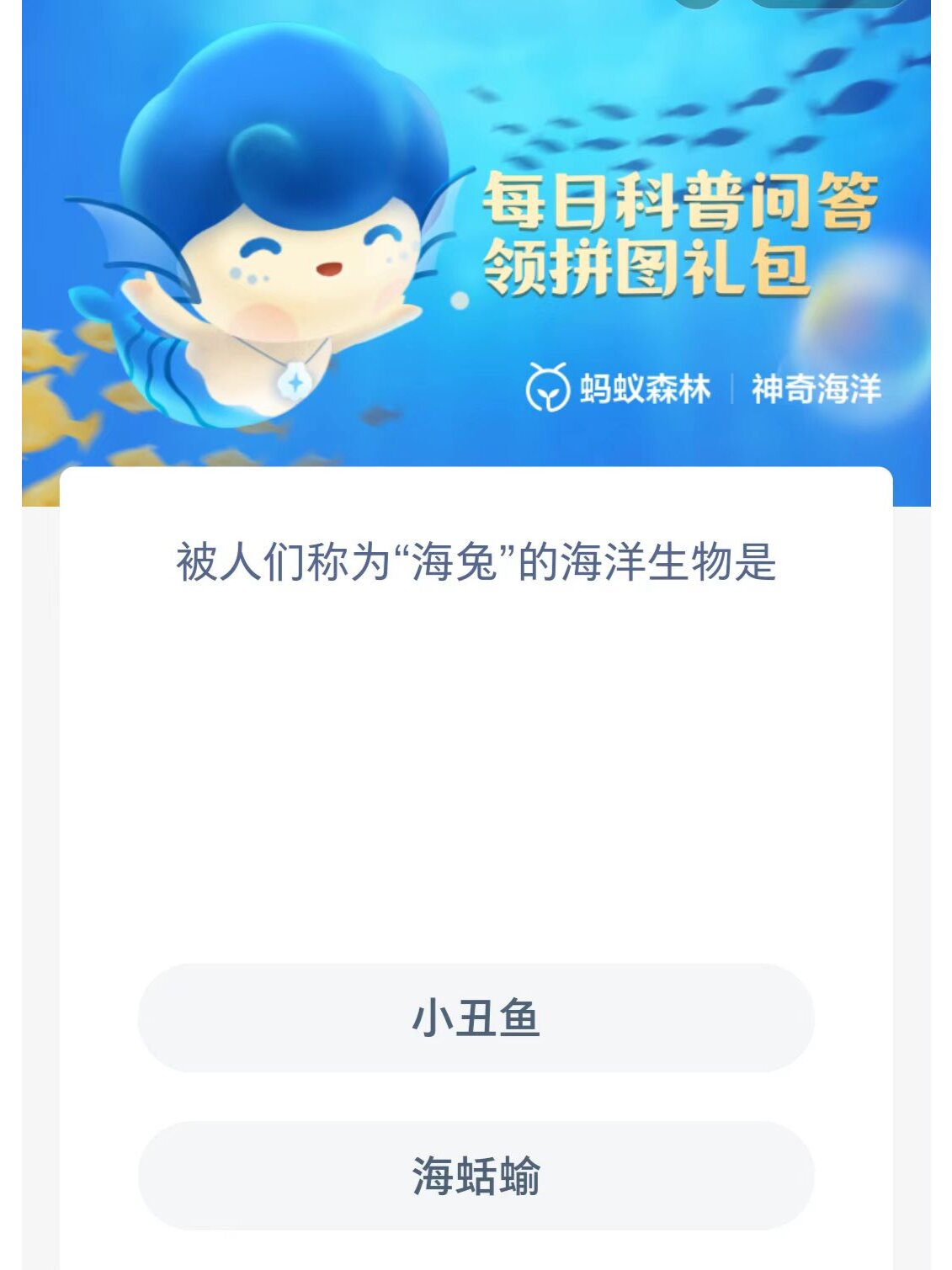Choose 海蛞蝓 as the answer
952x1270 pixels.
[476, 1175]
